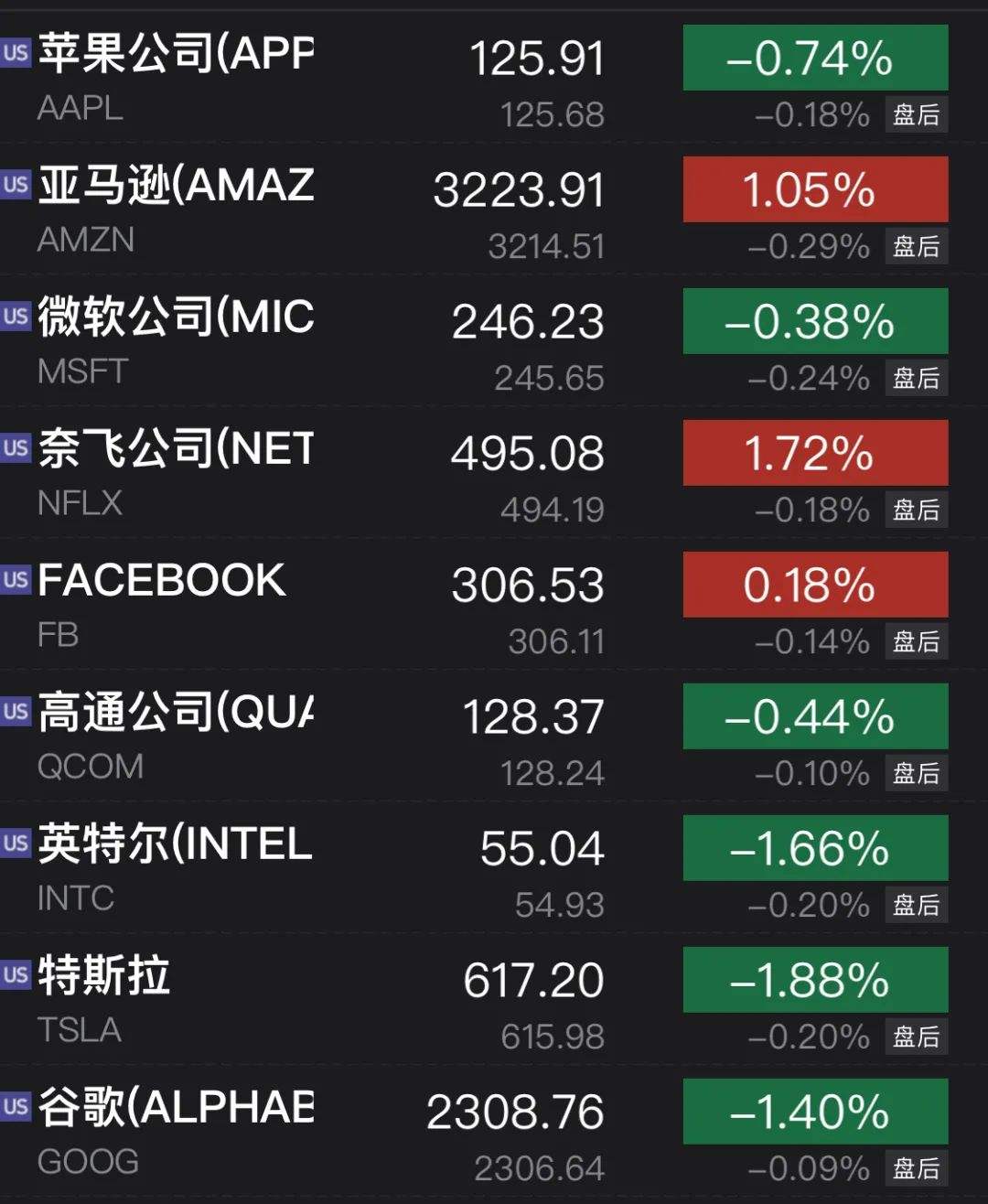Click the 246.23 price of Microsoft

[529, 321]
